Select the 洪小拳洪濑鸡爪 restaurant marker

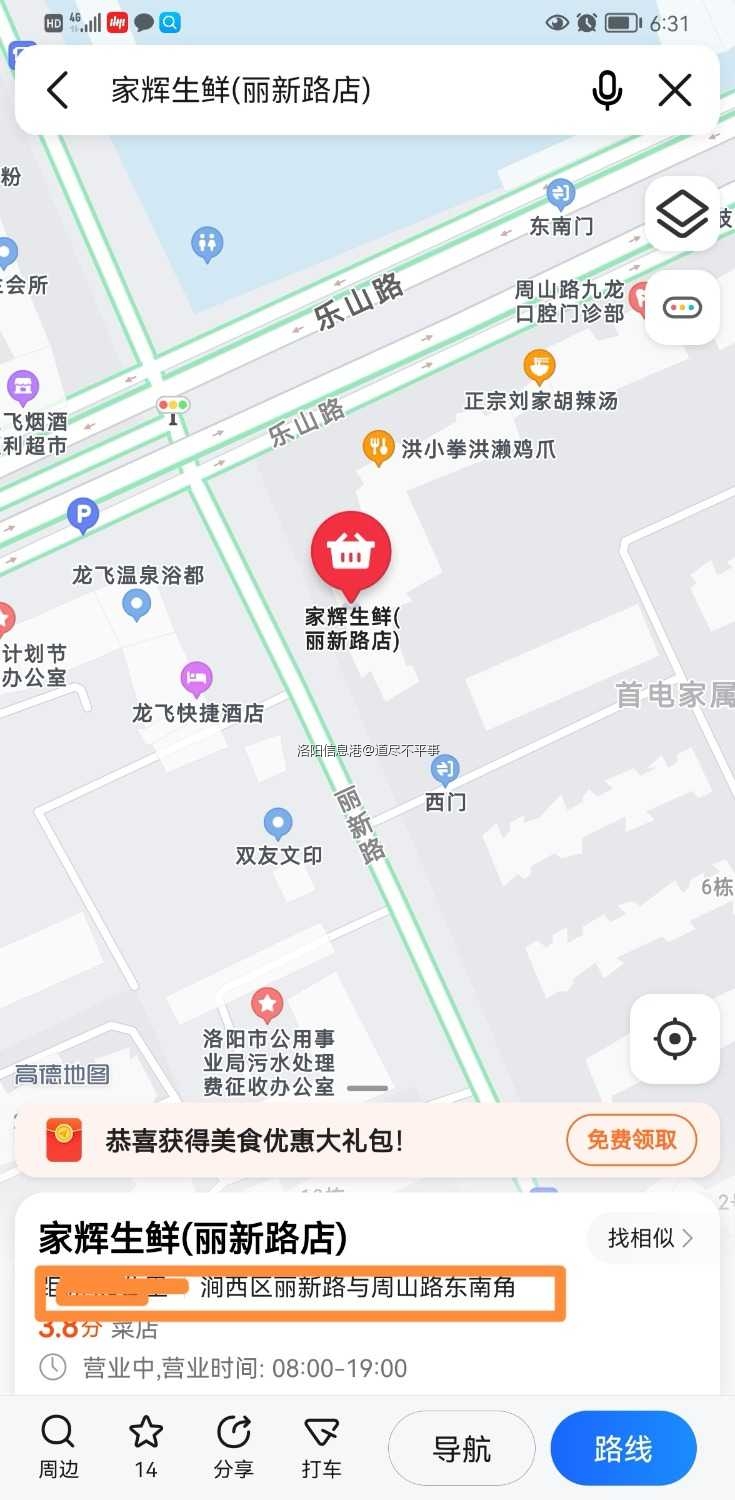click(x=378, y=447)
